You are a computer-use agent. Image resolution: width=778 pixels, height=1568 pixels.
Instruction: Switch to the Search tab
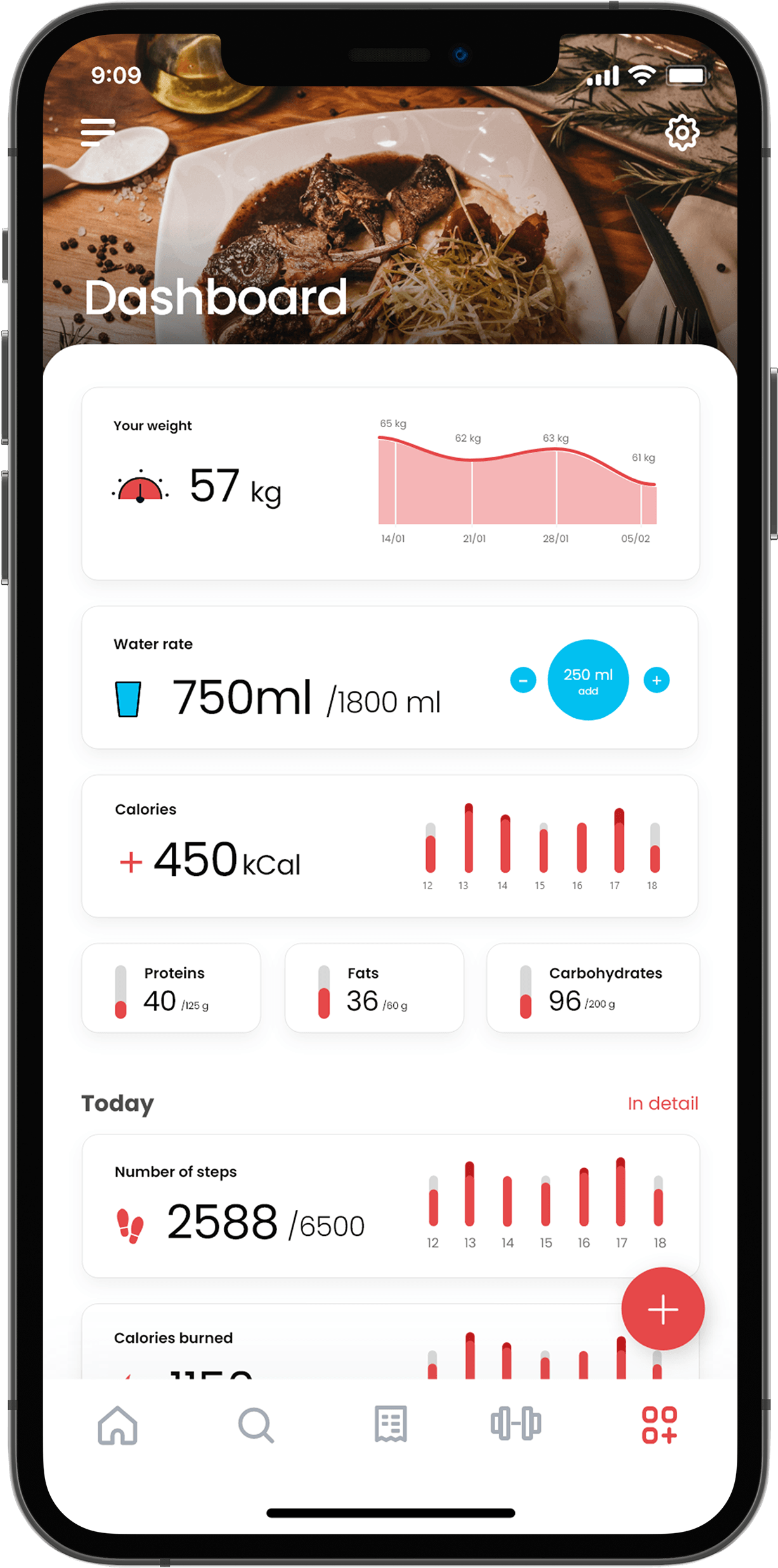[x=256, y=1425]
